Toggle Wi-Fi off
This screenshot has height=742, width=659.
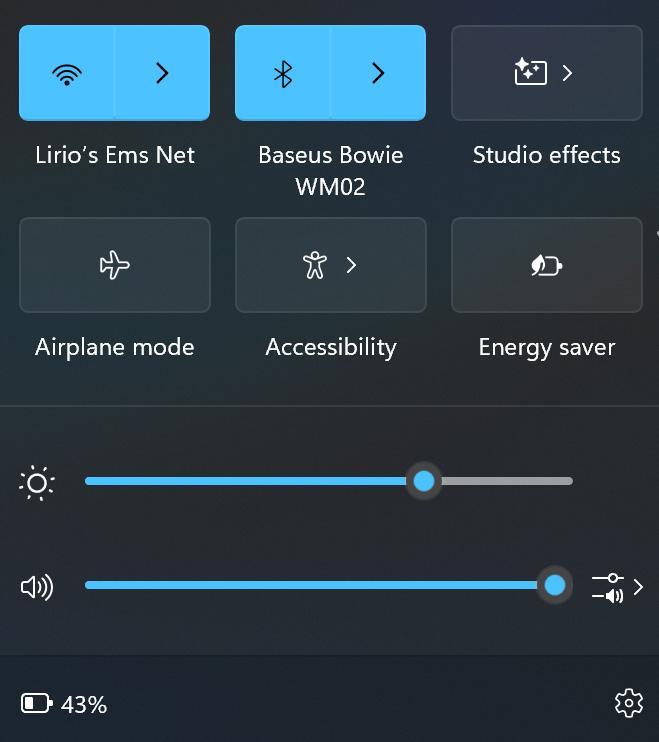[67, 73]
